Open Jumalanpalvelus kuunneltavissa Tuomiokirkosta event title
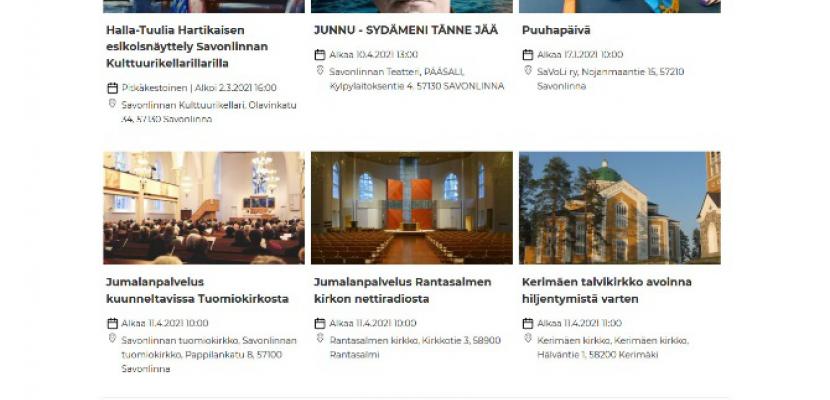This screenshot has width=830, height=400. [197, 290]
